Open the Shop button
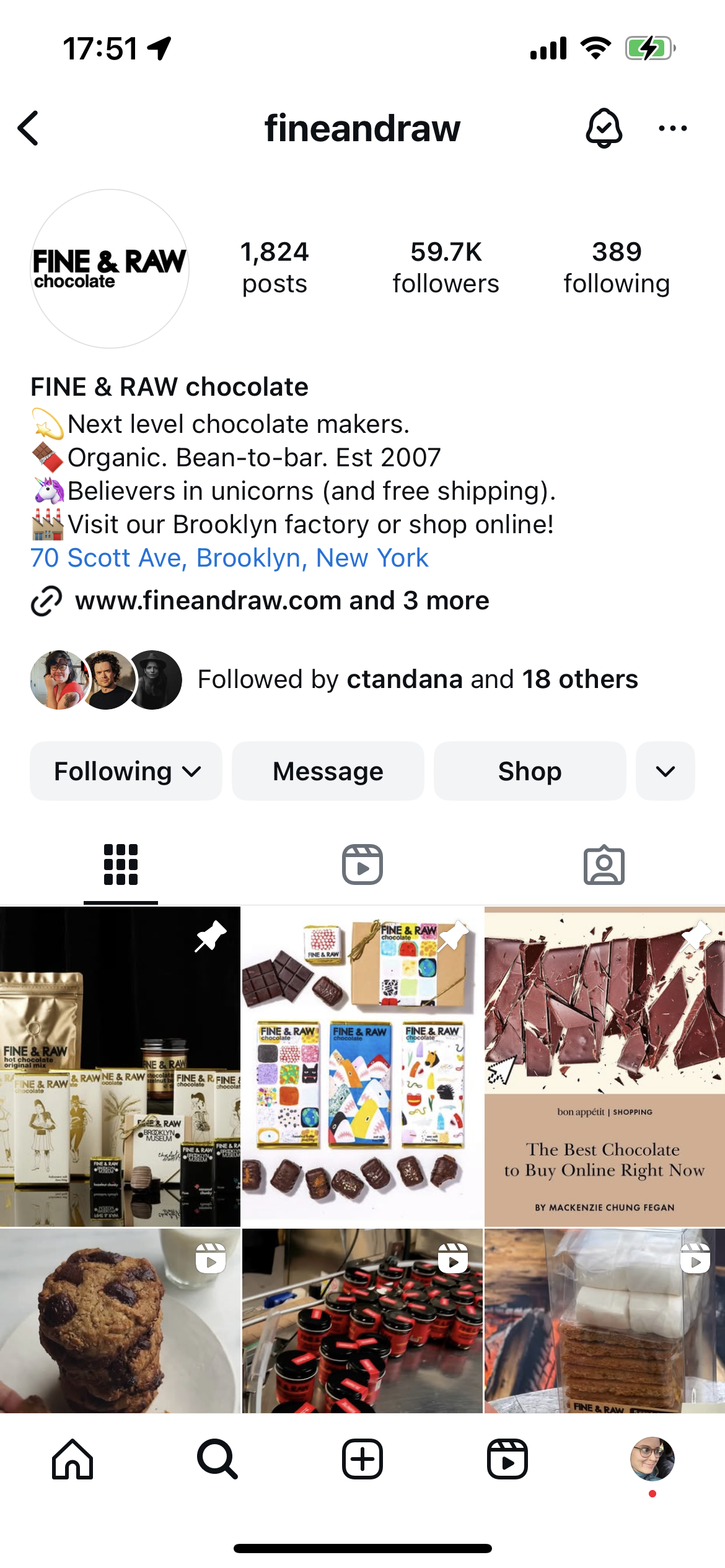 (x=530, y=771)
